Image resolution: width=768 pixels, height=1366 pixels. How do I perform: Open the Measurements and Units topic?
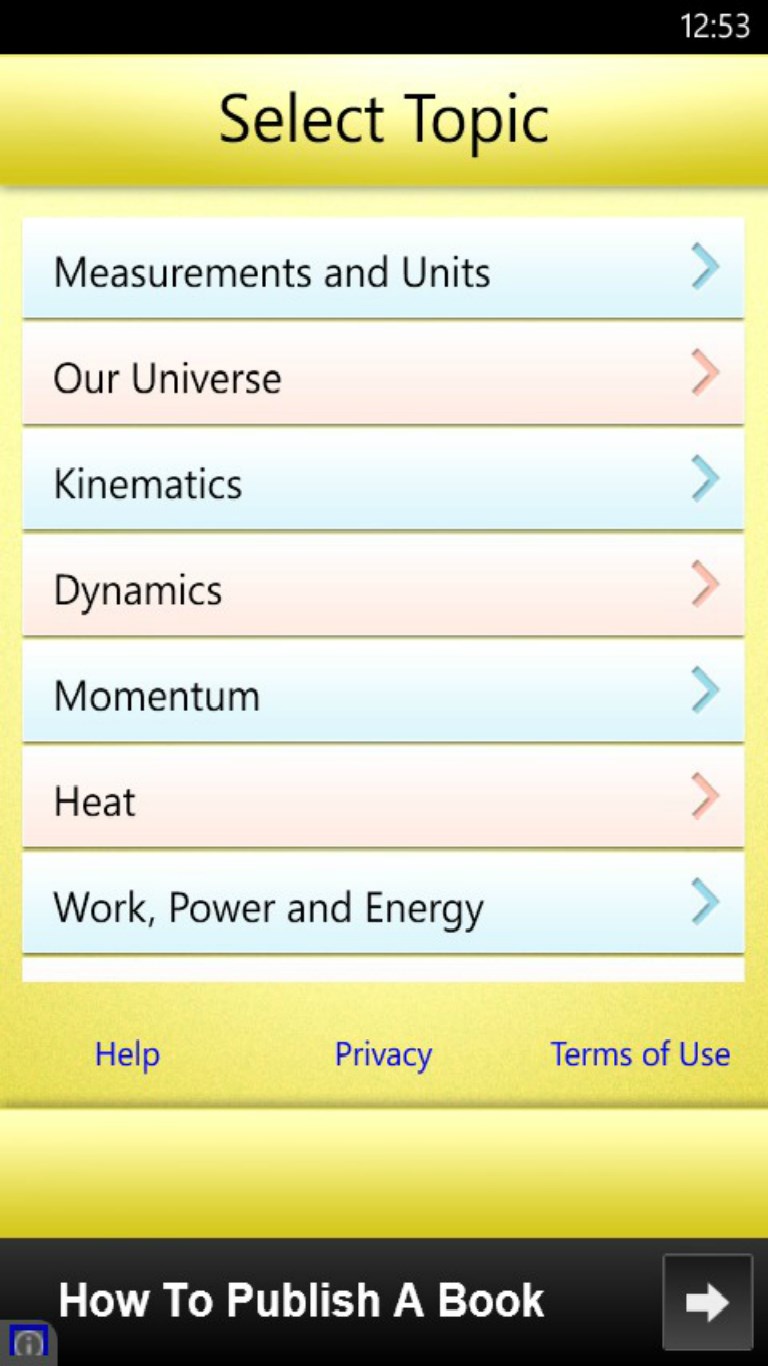pyautogui.click(x=383, y=268)
